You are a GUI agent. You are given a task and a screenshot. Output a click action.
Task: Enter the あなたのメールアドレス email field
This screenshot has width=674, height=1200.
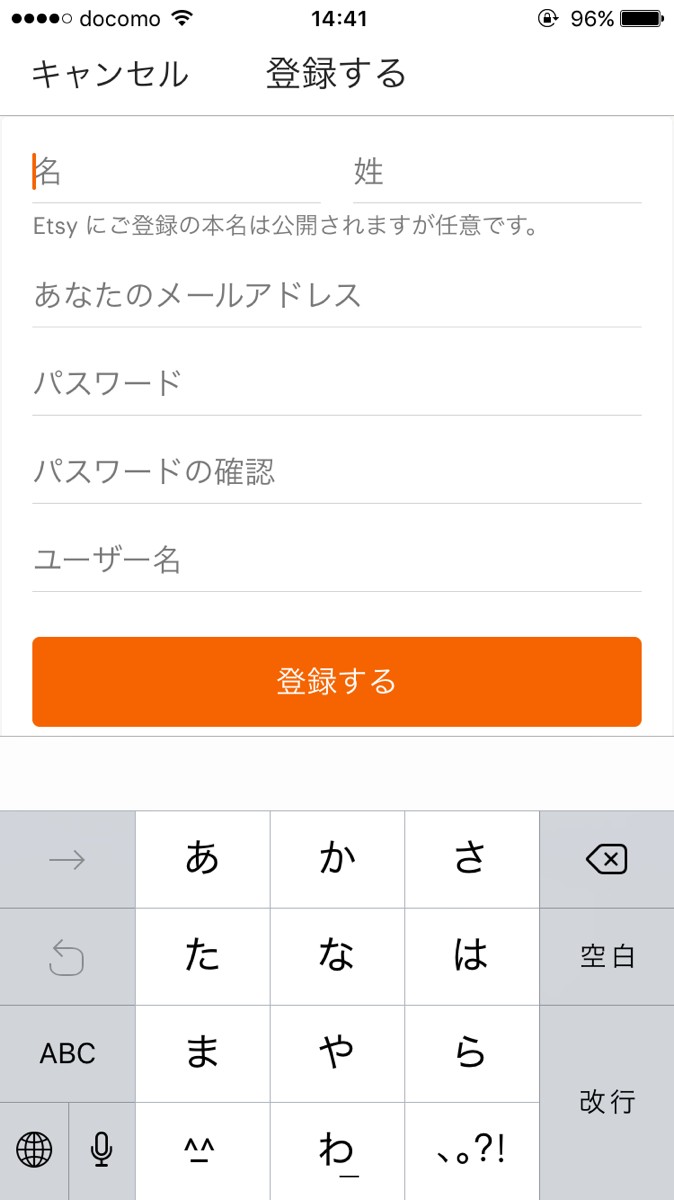(x=336, y=295)
